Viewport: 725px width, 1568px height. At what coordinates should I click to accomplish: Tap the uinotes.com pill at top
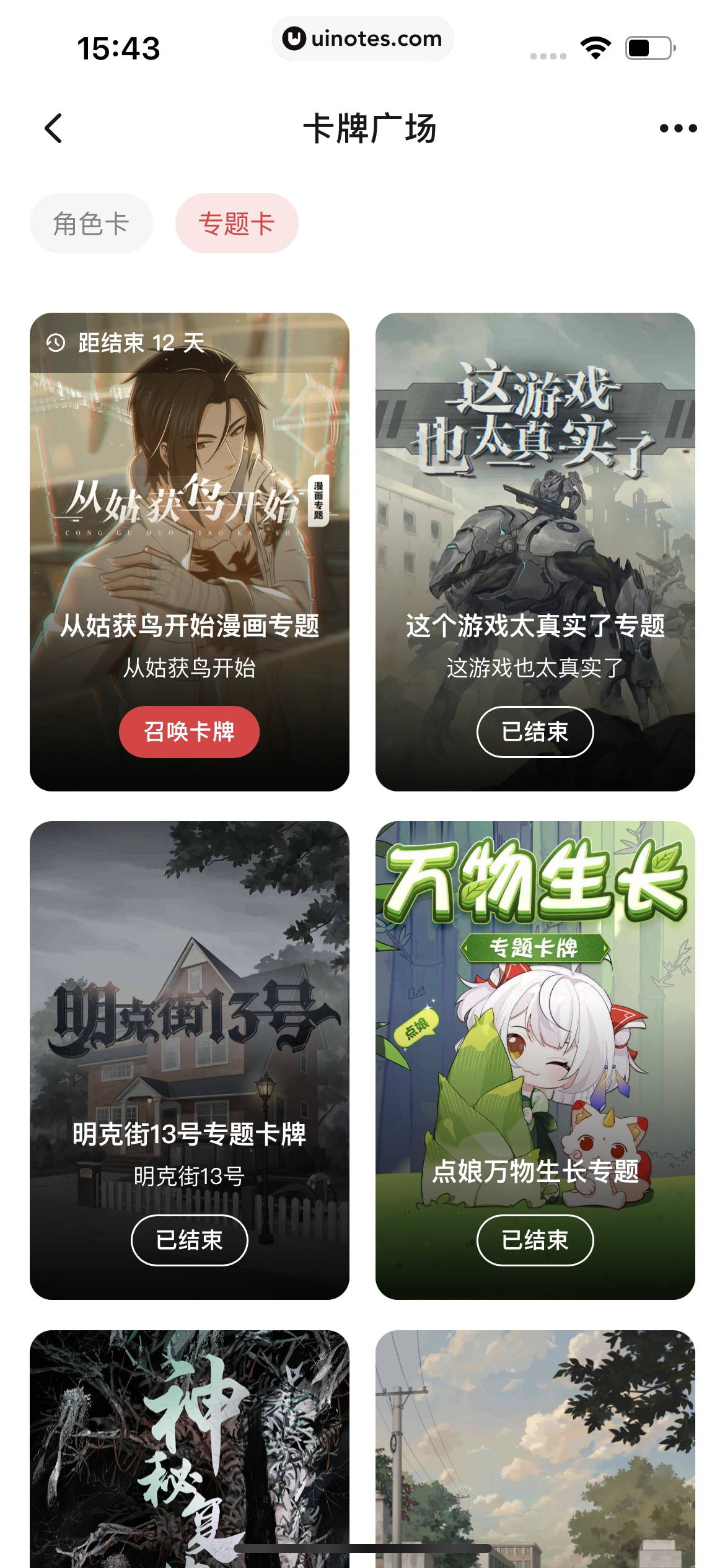tap(362, 38)
